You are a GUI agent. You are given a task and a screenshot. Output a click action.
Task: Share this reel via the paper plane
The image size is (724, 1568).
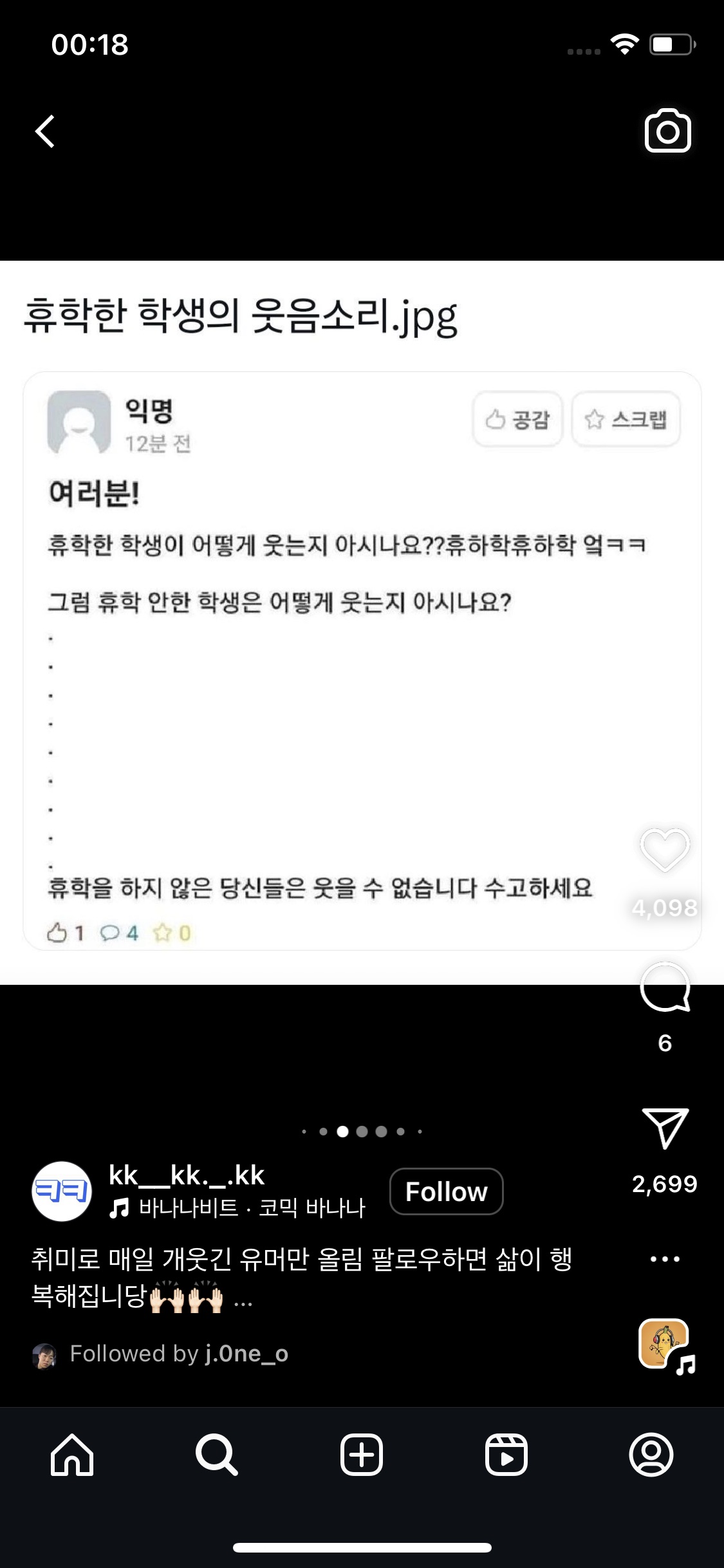click(x=665, y=1128)
